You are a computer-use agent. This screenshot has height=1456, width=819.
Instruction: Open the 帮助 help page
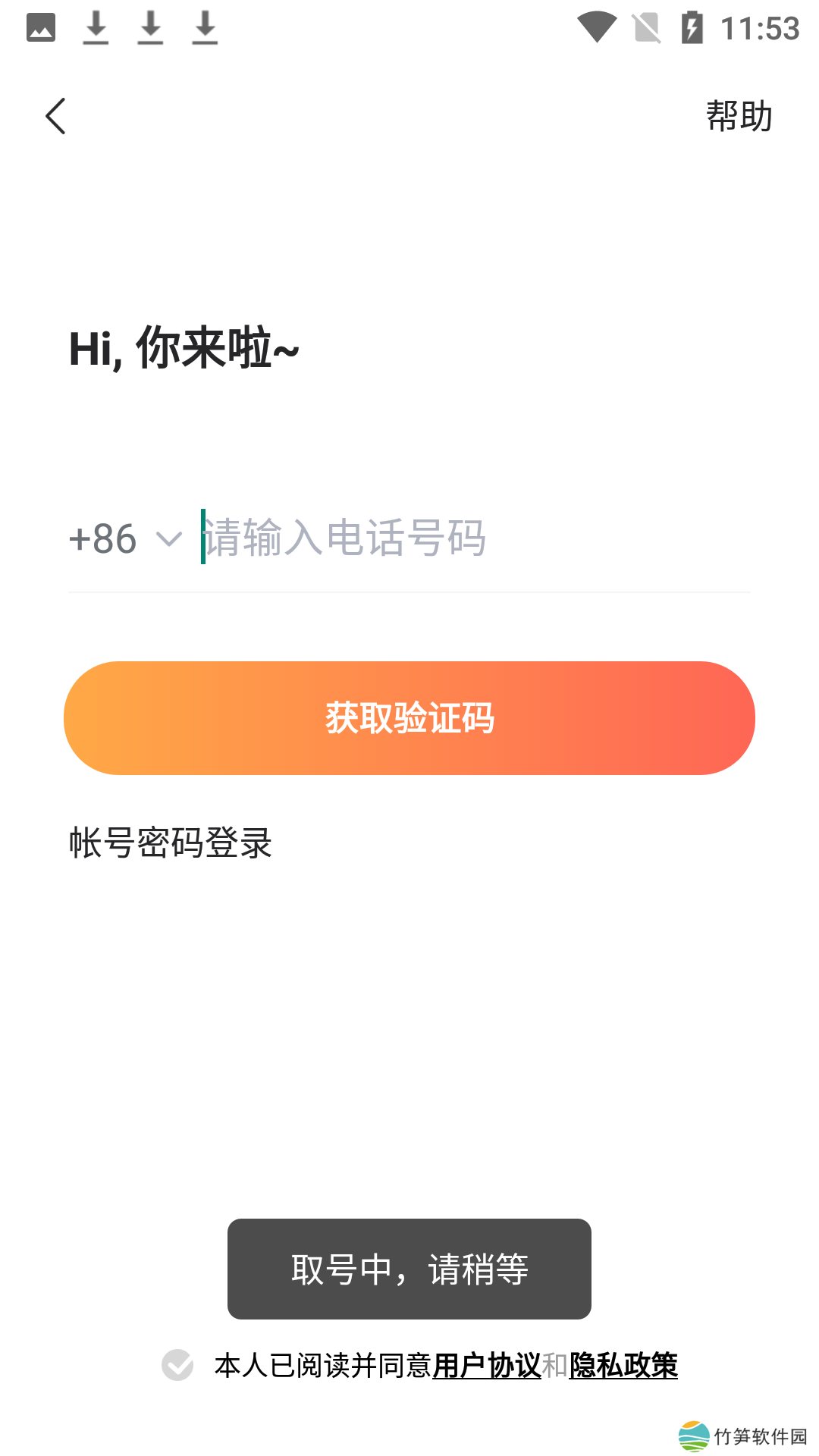[739, 117]
